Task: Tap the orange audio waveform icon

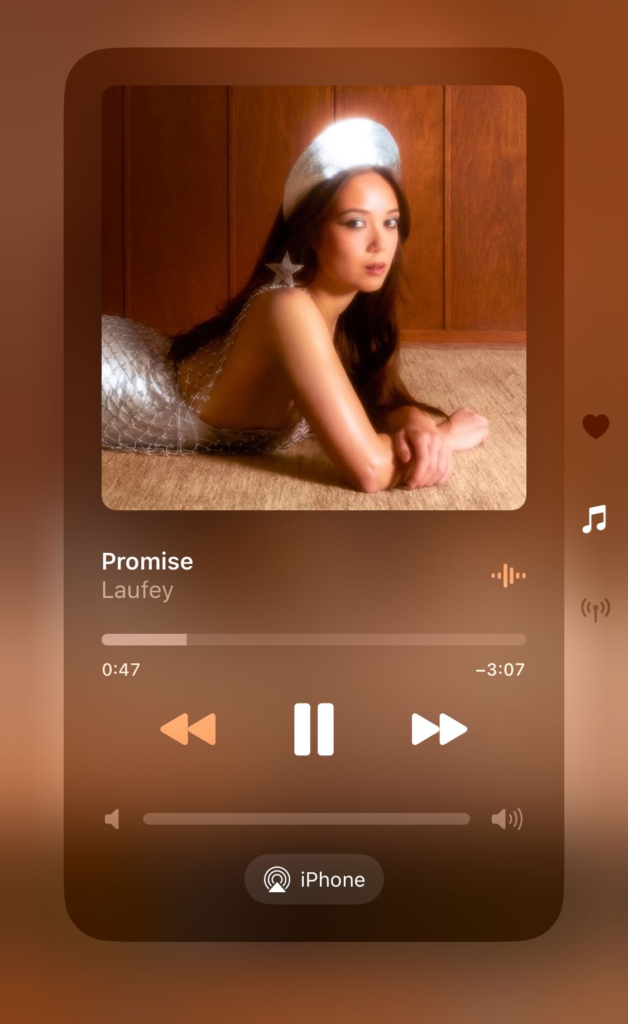Action: pos(508,575)
